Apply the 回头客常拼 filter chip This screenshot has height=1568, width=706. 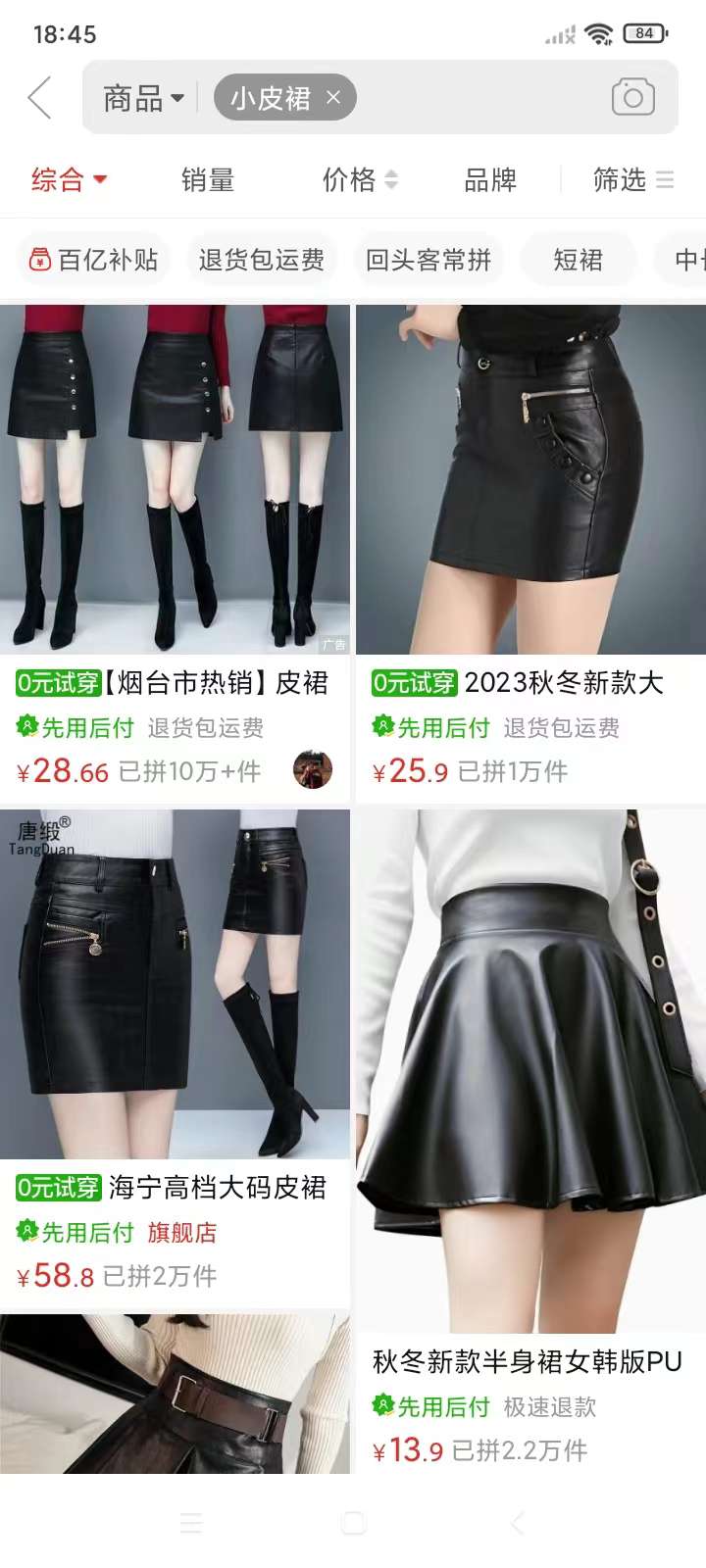(428, 260)
